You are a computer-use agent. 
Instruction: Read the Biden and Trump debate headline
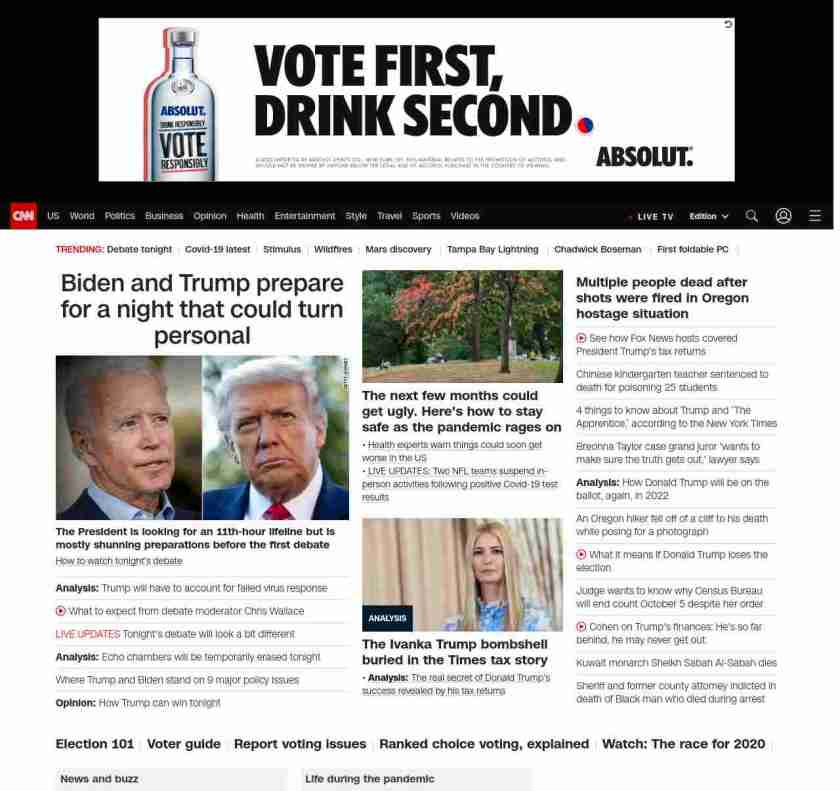pos(202,309)
